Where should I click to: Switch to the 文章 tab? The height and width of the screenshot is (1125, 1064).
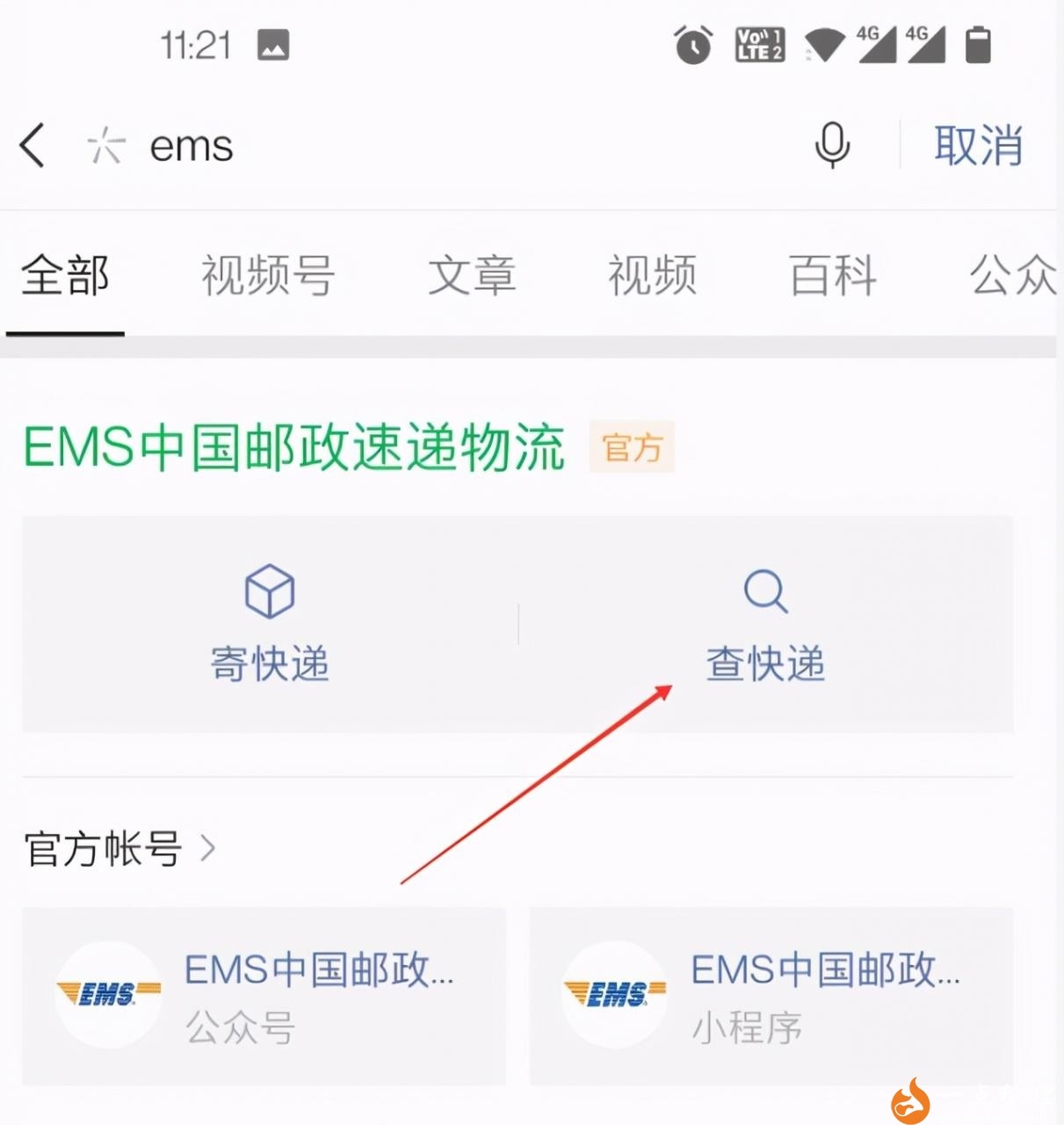point(472,275)
